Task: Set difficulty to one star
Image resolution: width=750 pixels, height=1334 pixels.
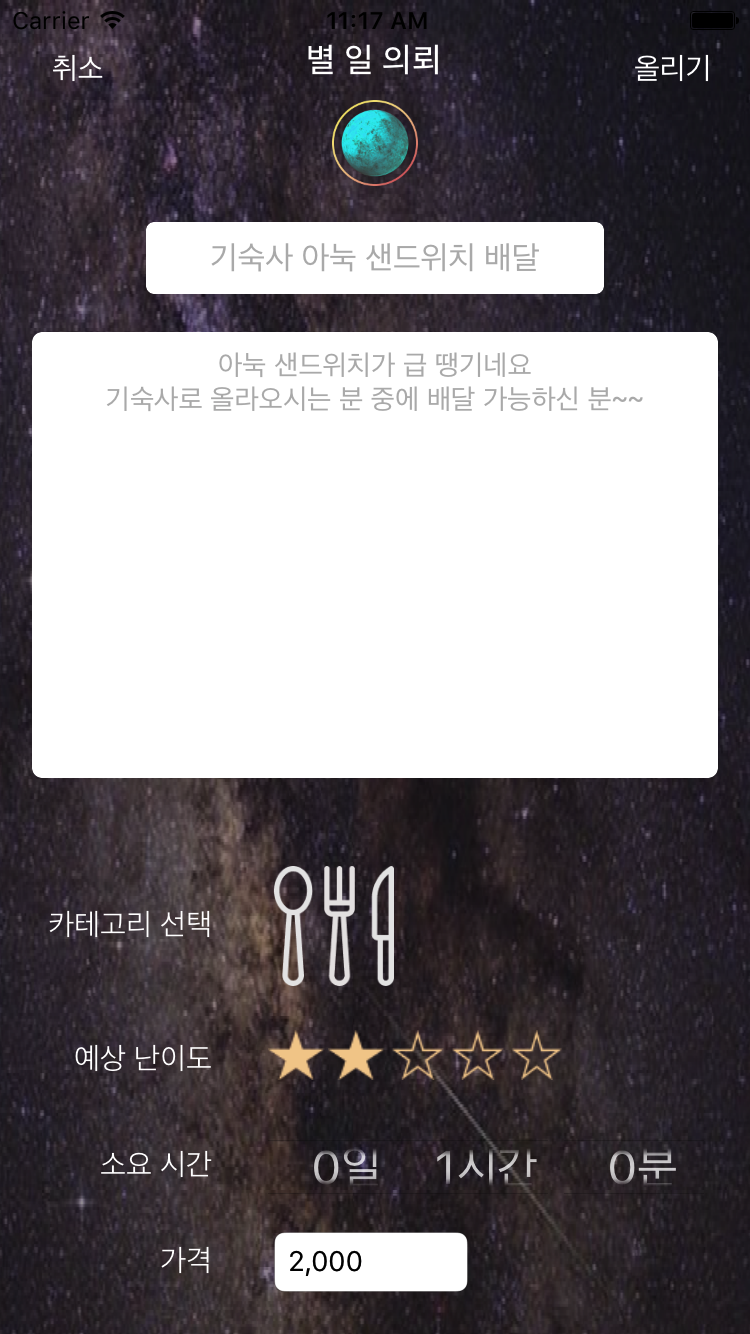Action: [x=296, y=1057]
